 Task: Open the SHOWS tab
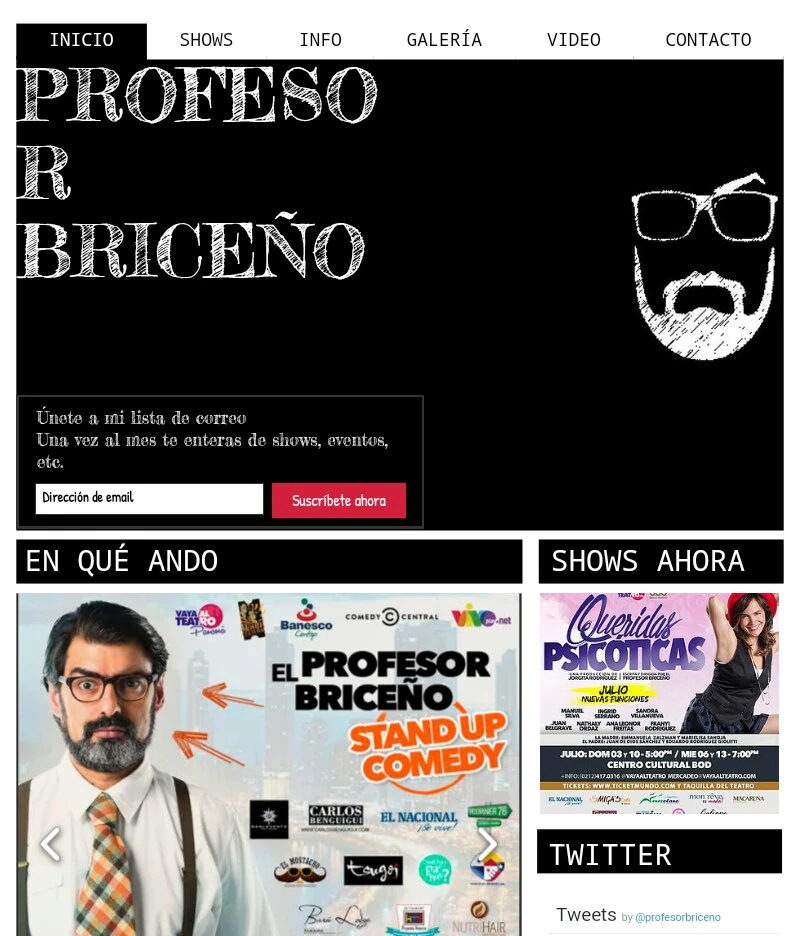pyautogui.click(x=206, y=40)
